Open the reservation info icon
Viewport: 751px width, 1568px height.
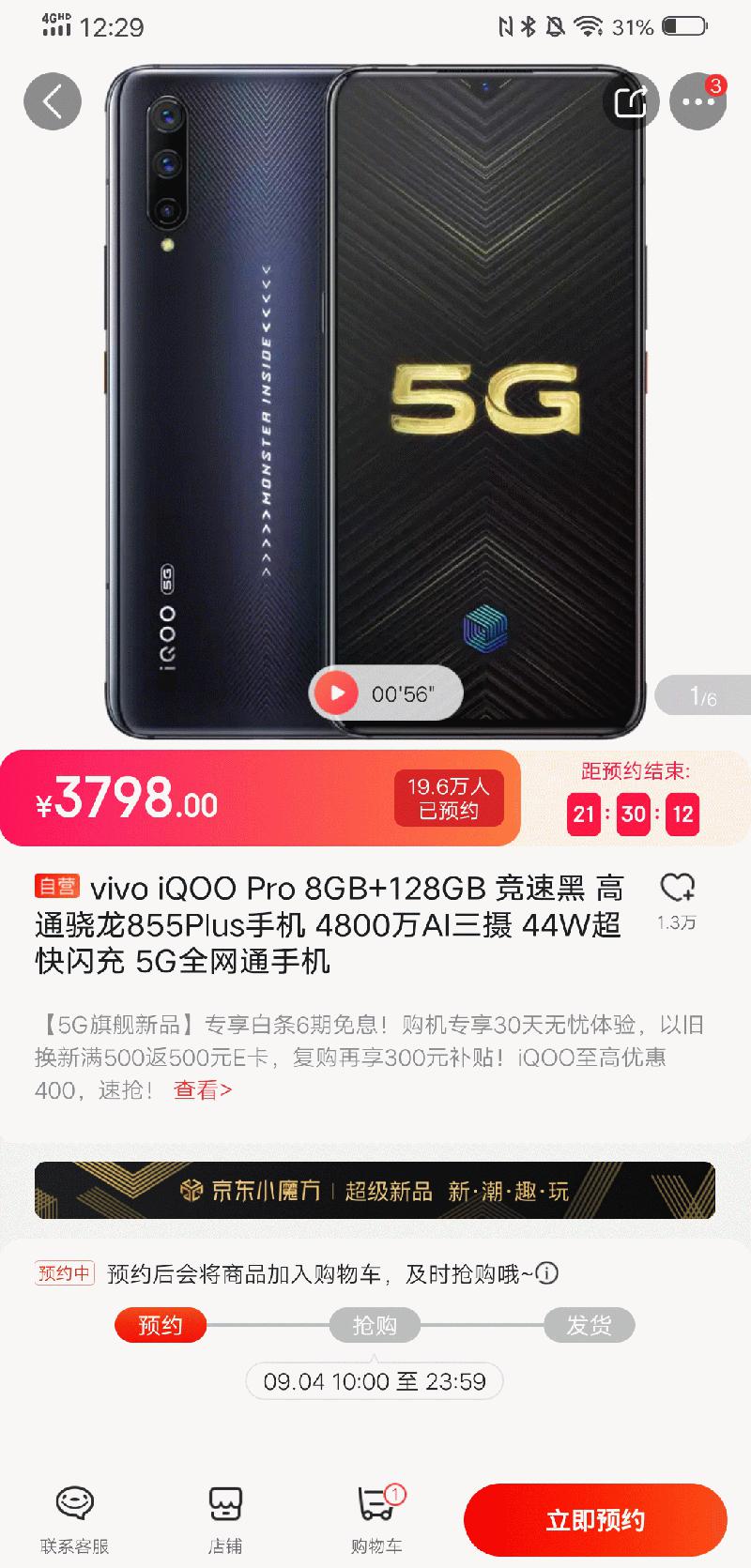coord(546,1273)
